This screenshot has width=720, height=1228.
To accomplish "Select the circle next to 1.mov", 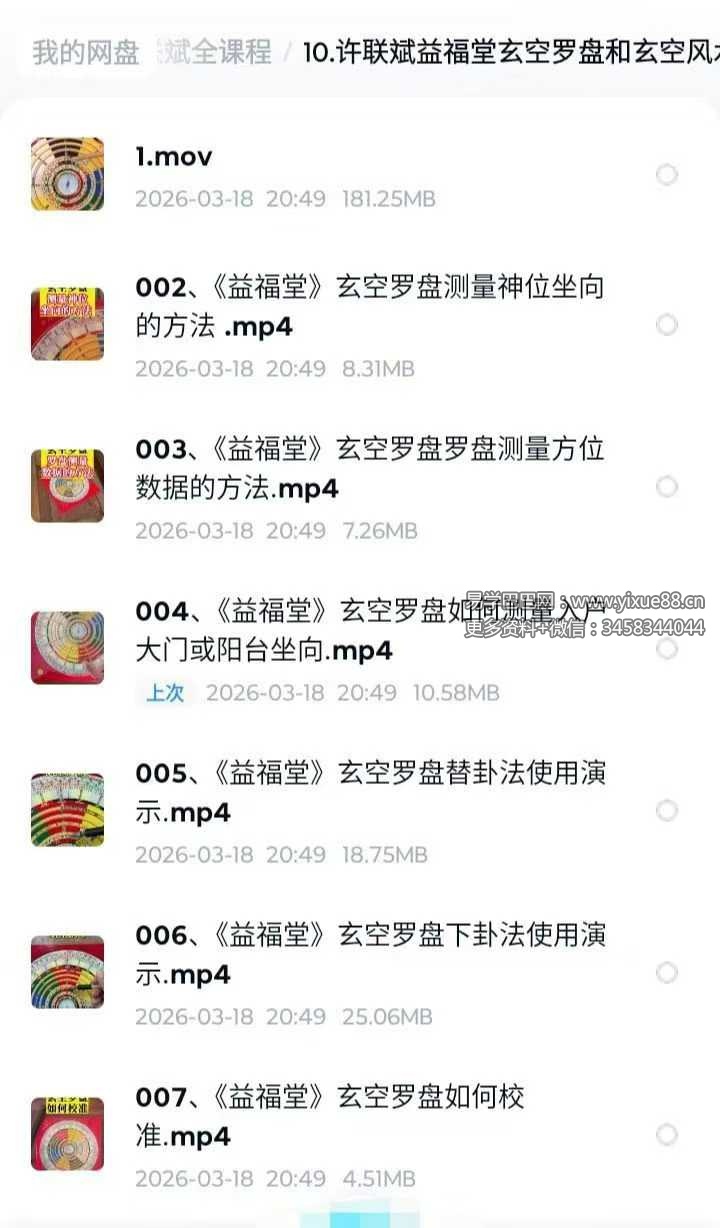I will click(x=666, y=175).
